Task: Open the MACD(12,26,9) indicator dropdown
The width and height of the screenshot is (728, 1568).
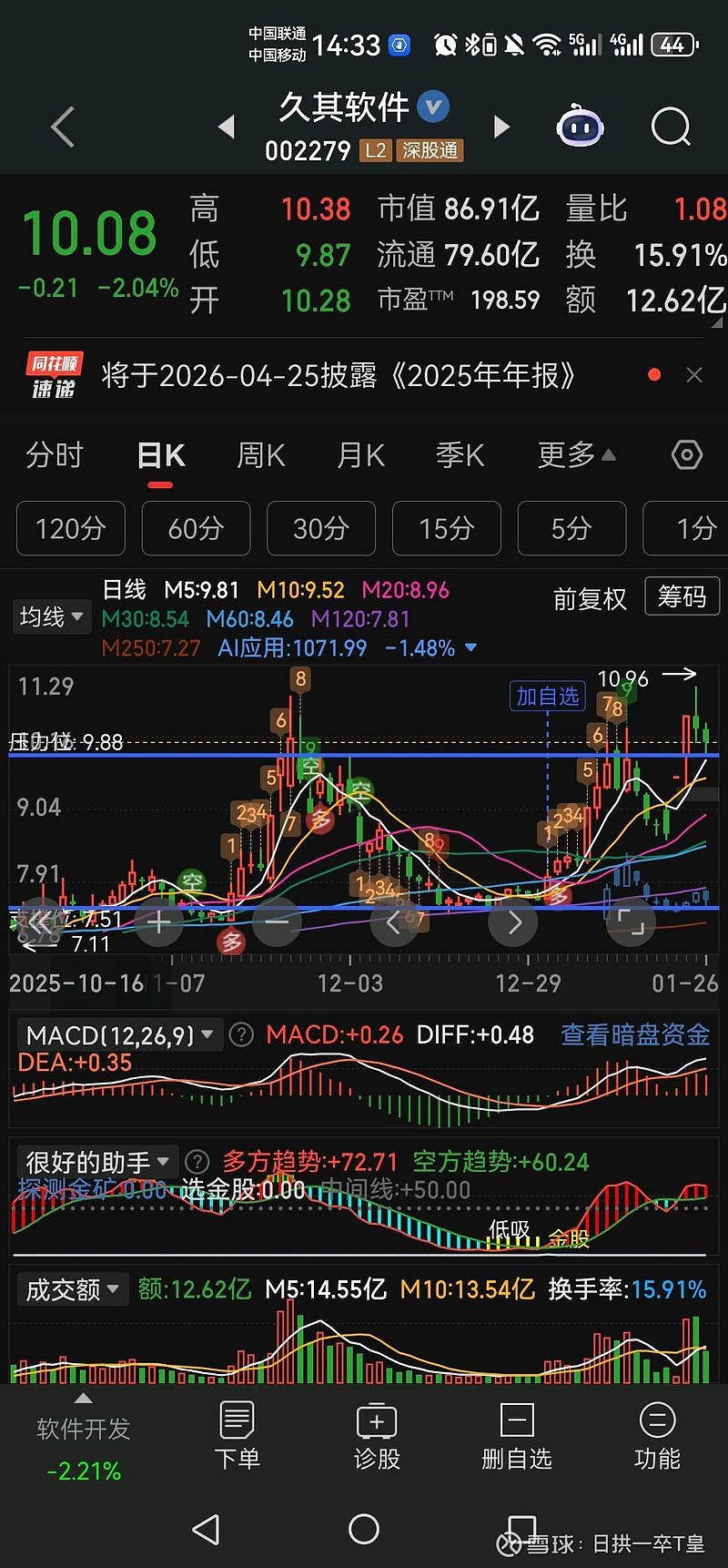Action: click(x=118, y=1034)
